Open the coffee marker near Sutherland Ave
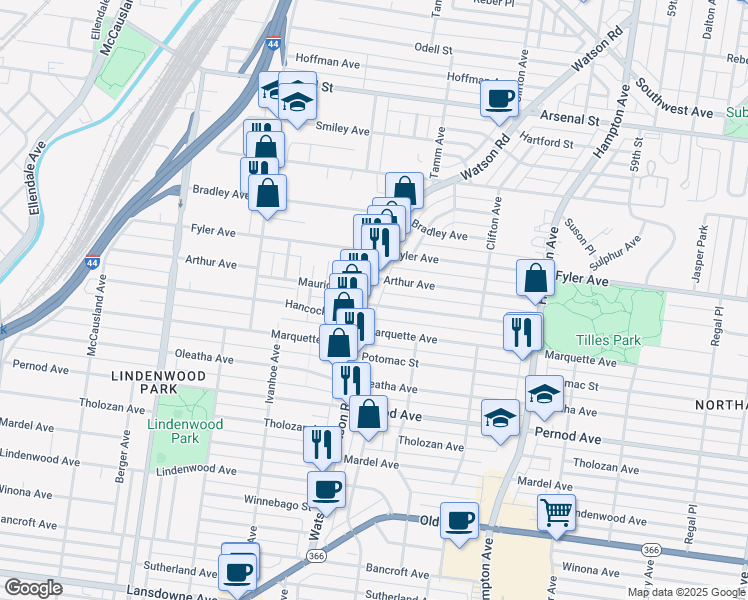This screenshot has height=600, width=748. (x=238, y=572)
